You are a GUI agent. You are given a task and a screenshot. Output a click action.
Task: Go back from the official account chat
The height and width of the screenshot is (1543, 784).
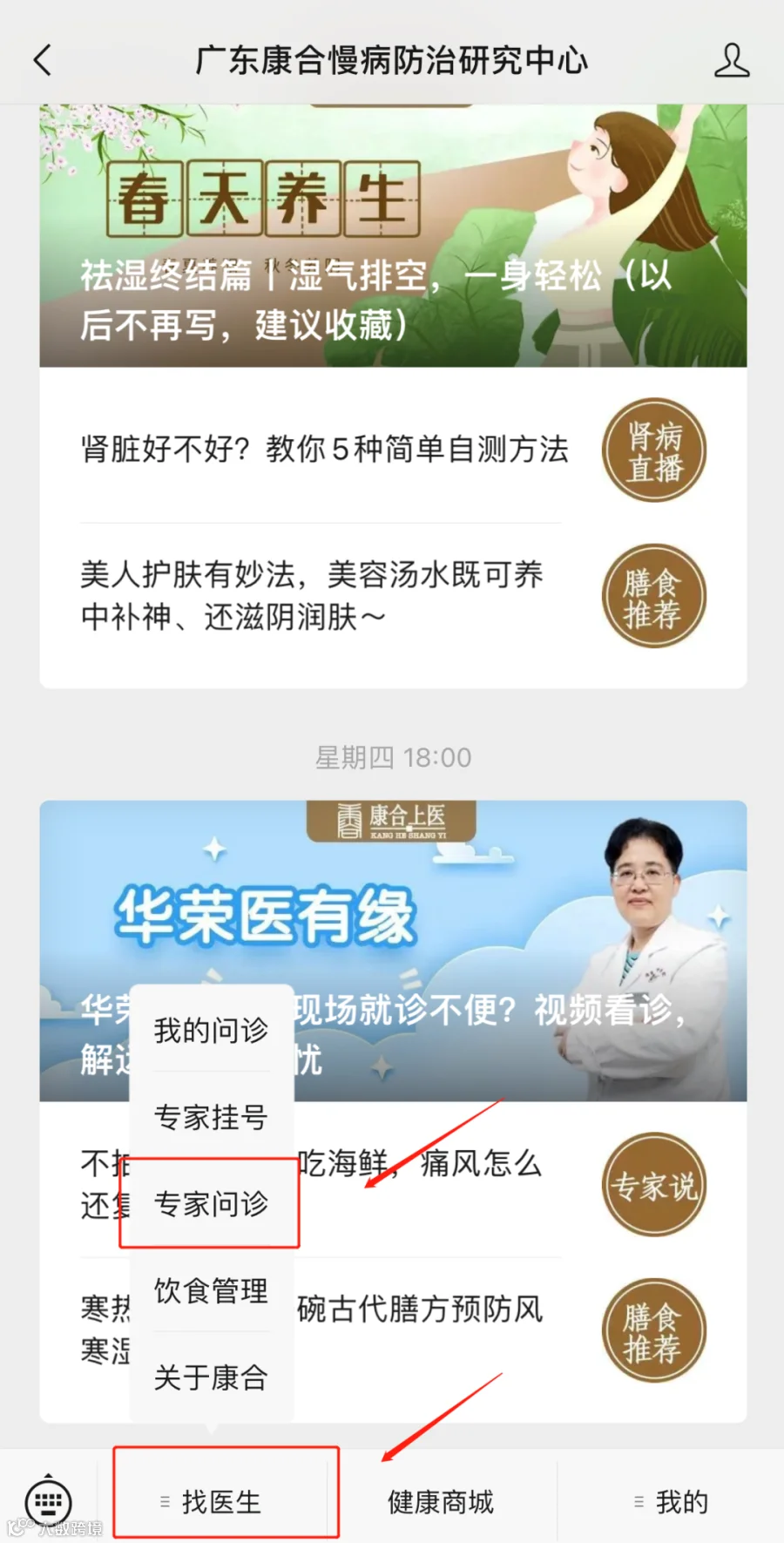coord(43,60)
